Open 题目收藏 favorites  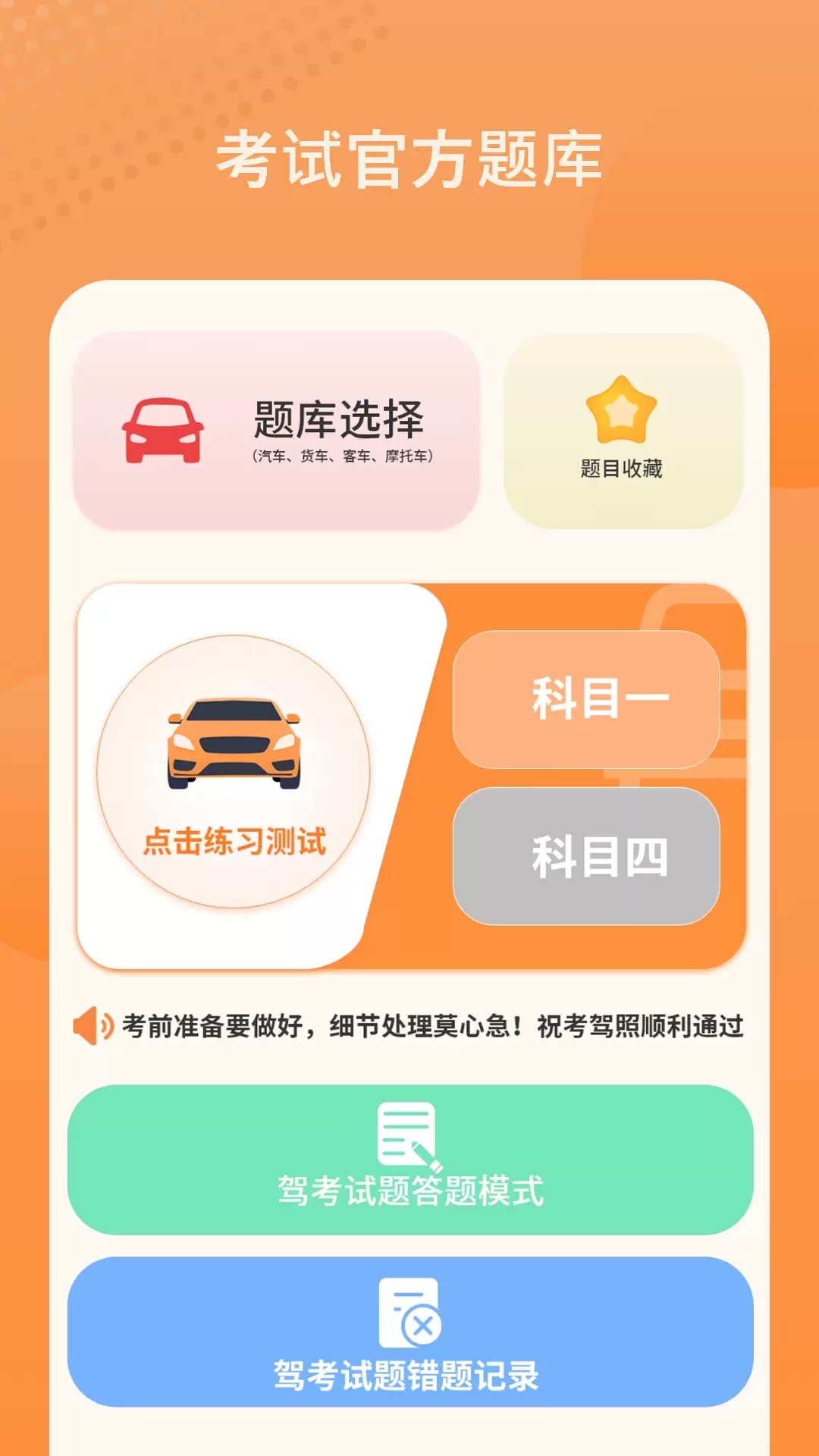(623, 431)
